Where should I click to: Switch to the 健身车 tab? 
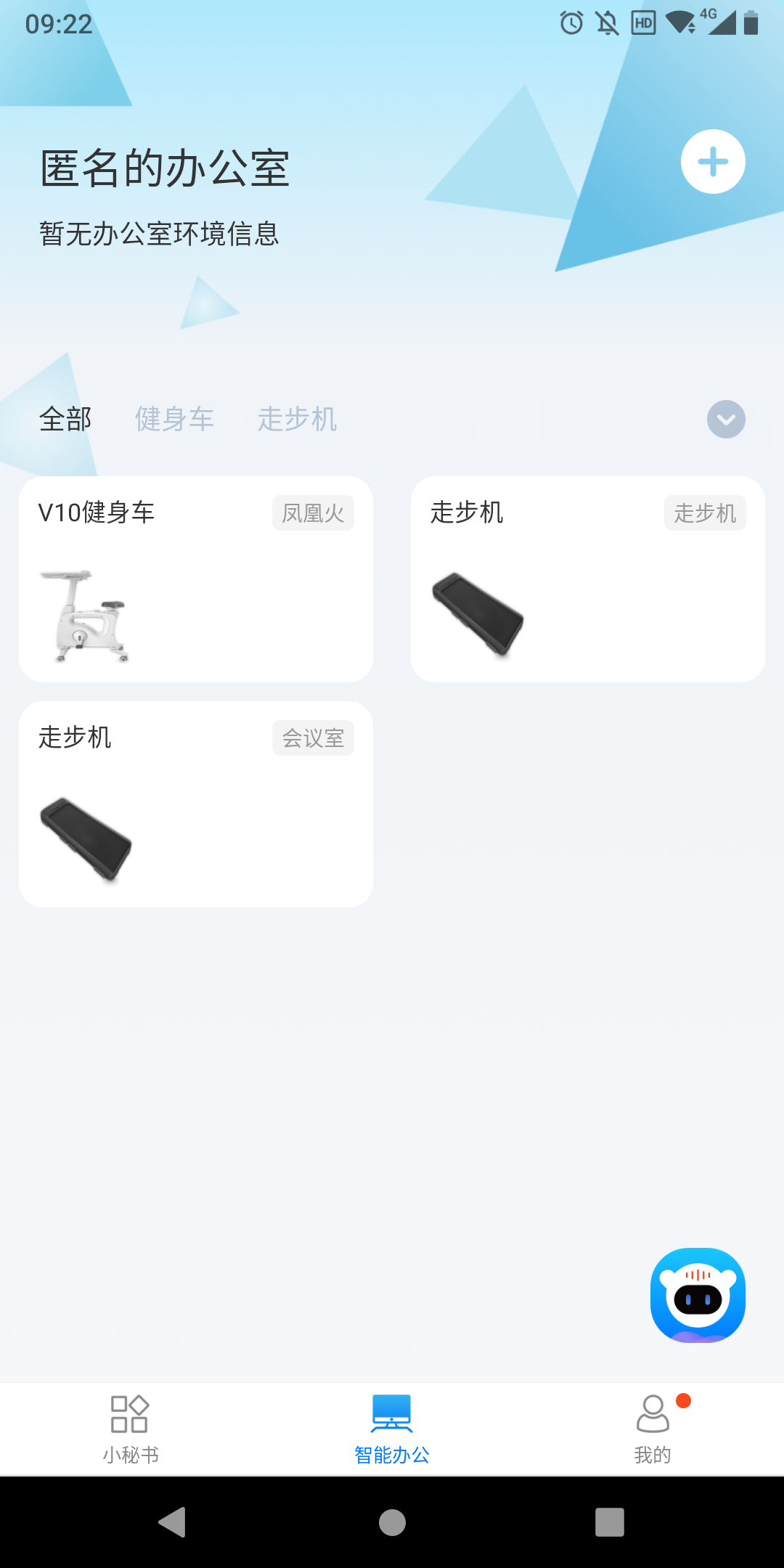click(174, 419)
